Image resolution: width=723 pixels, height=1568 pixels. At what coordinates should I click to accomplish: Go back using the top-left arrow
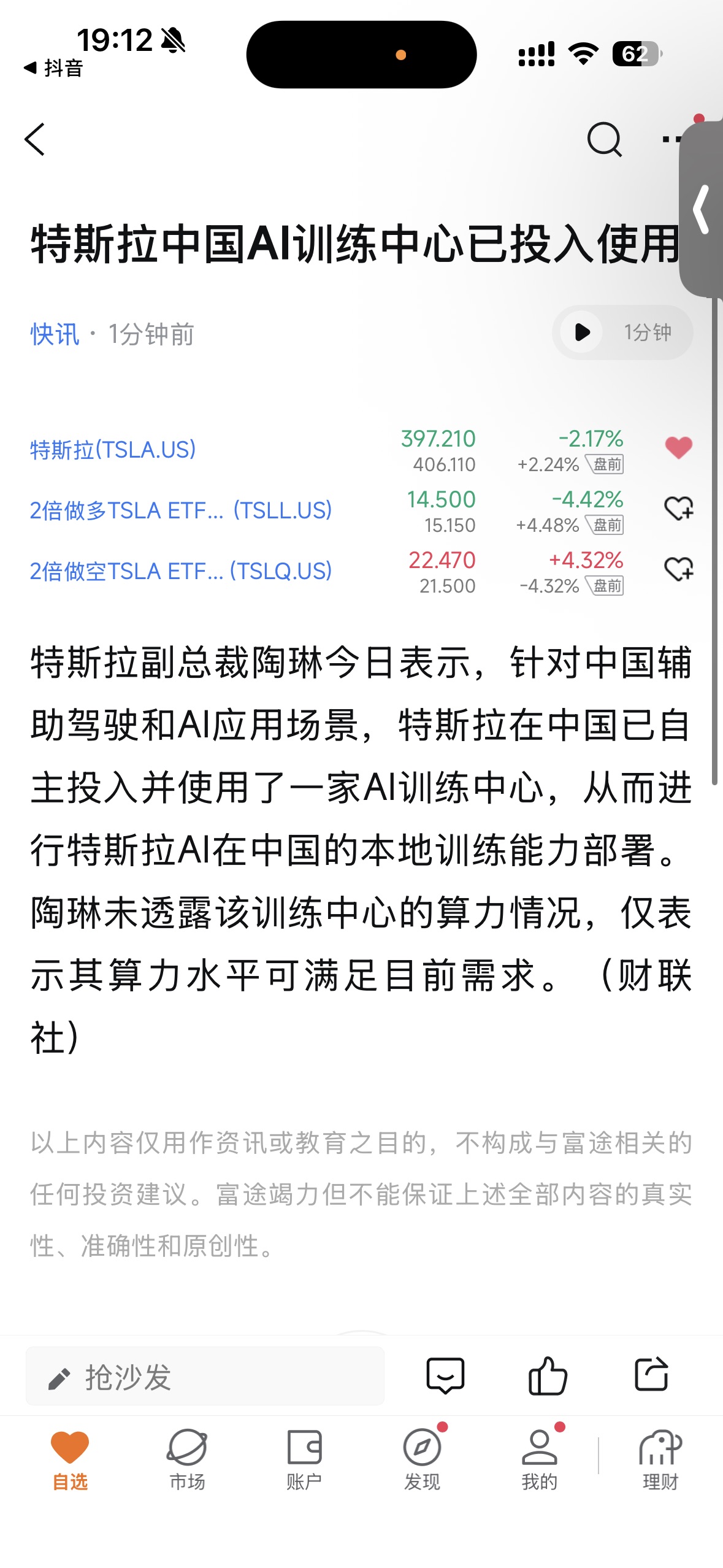(35, 140)
